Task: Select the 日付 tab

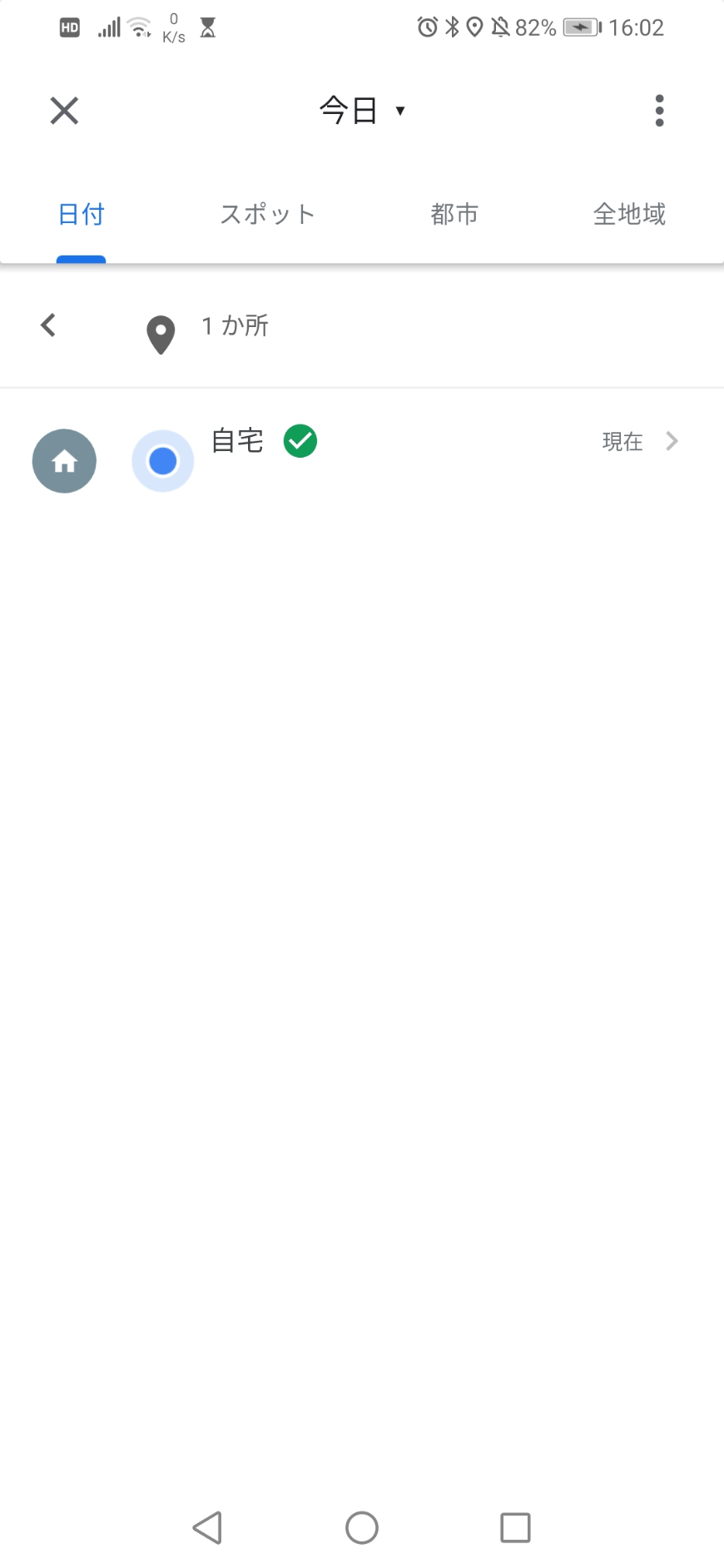Action: [x=82, y=215]
